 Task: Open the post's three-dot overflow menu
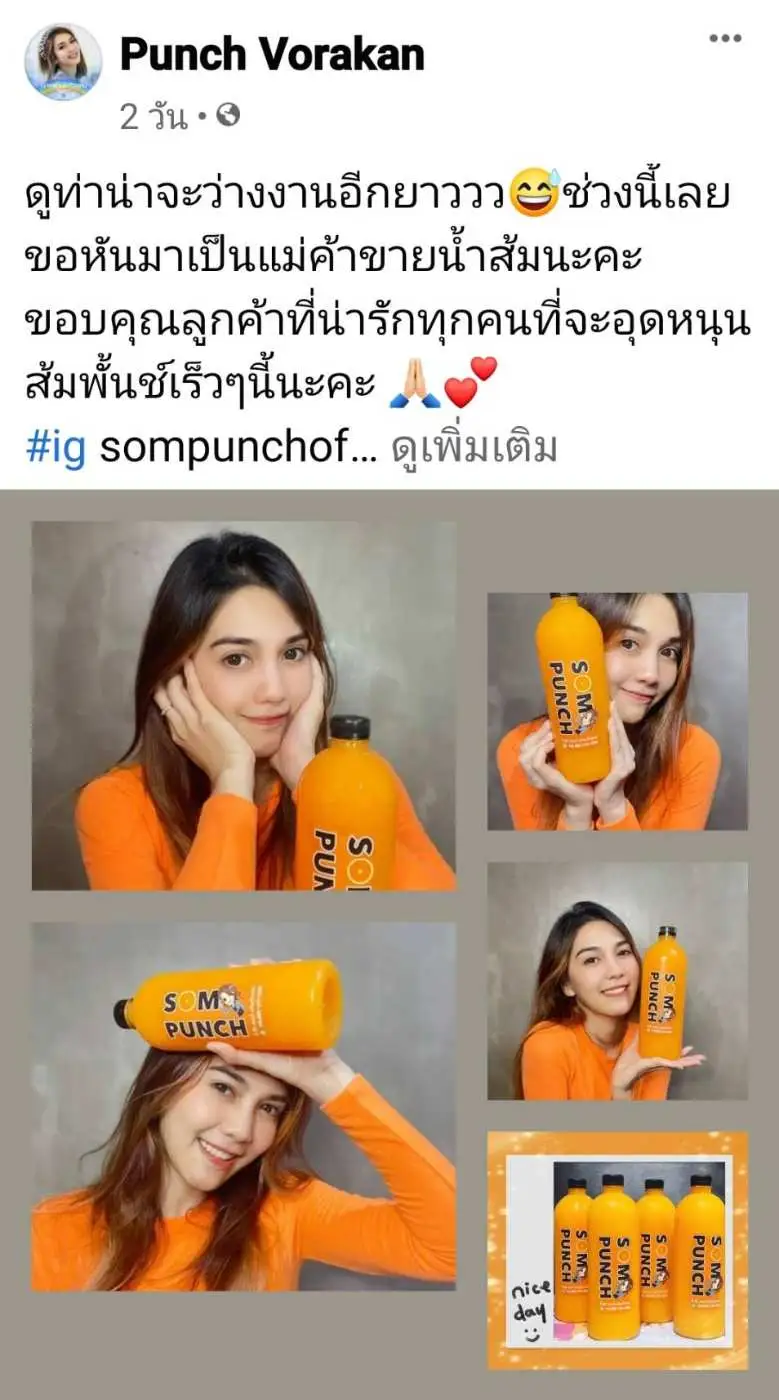click(725, 39)
